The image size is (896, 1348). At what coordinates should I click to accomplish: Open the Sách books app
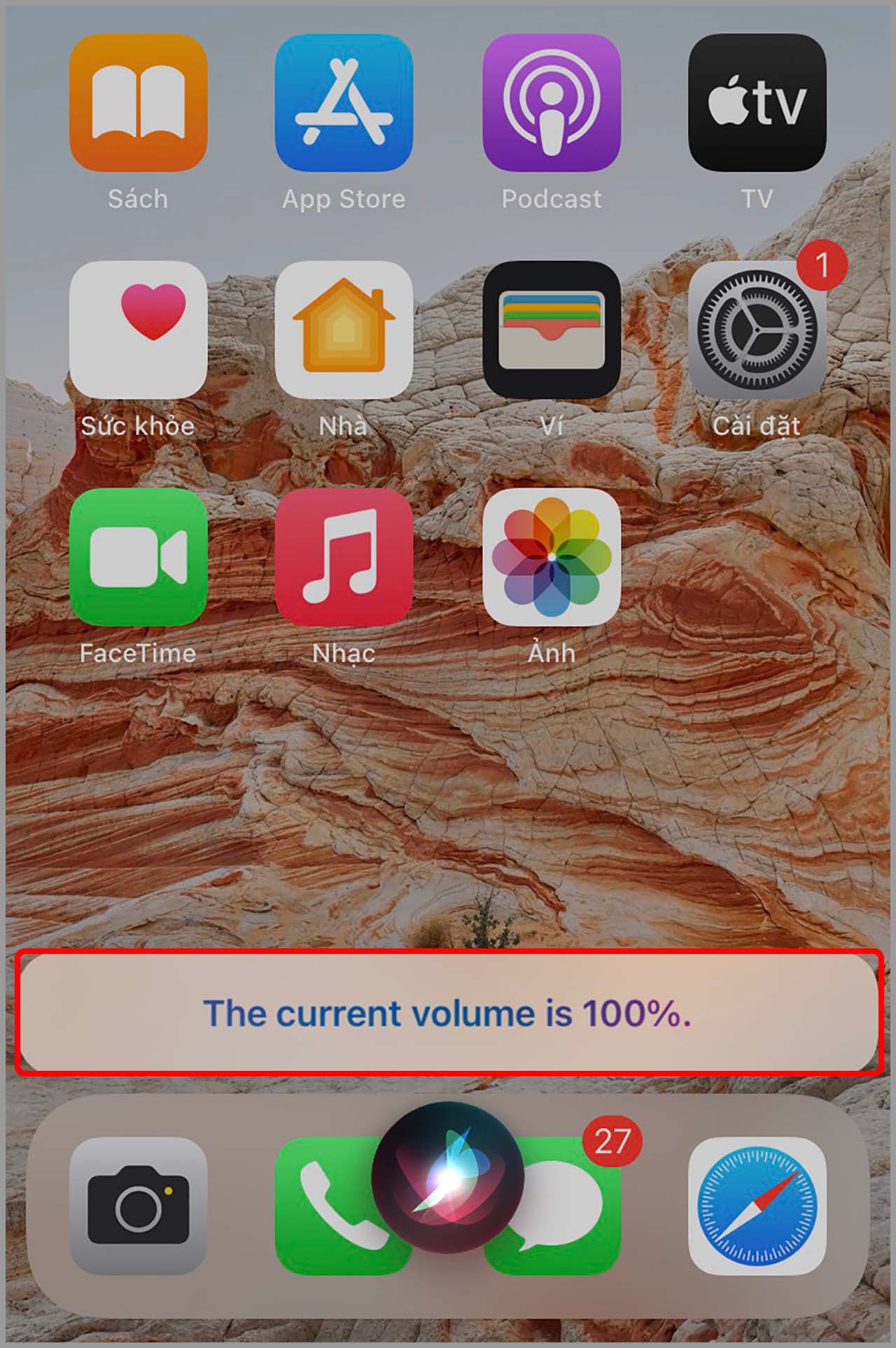[x=138, y=103]
